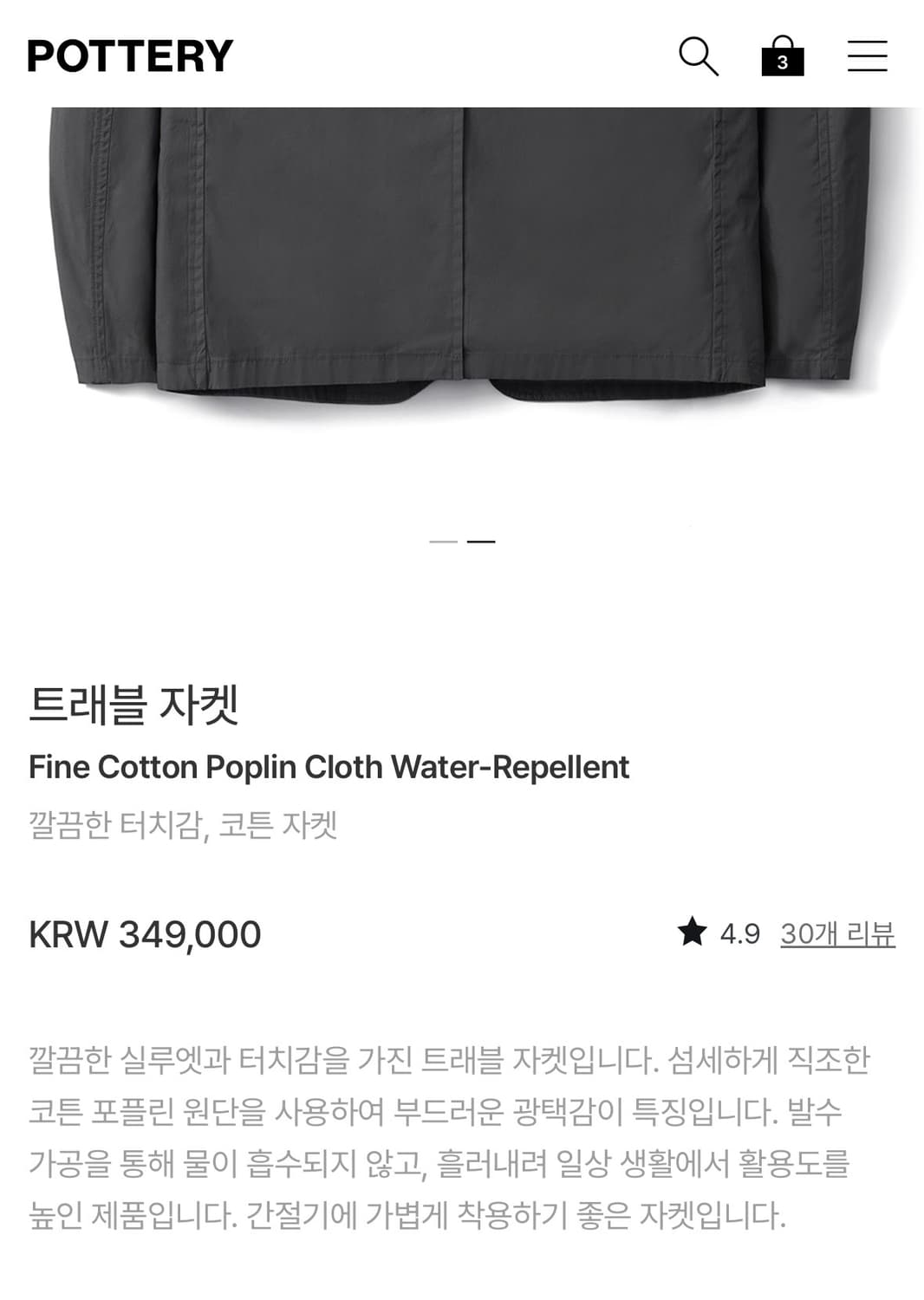
Task: Tap the three-line menu in top right
Action: pos(866,55)
